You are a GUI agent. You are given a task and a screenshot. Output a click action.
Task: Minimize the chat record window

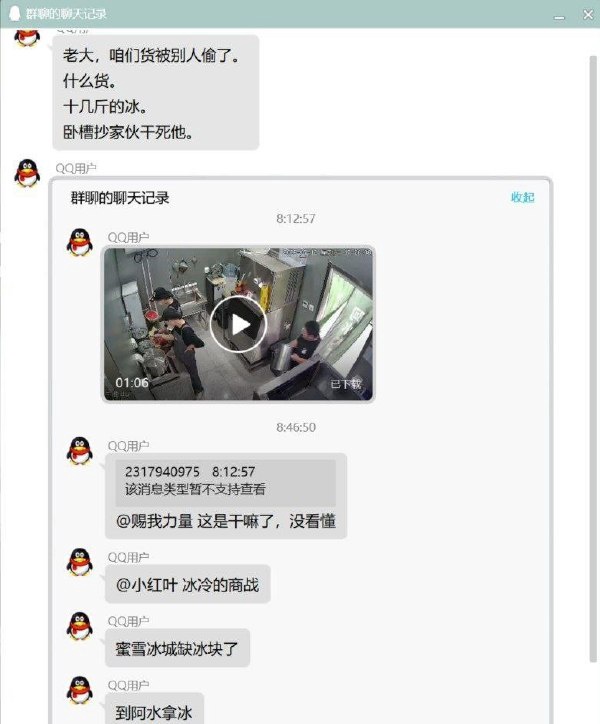point(558,15)
